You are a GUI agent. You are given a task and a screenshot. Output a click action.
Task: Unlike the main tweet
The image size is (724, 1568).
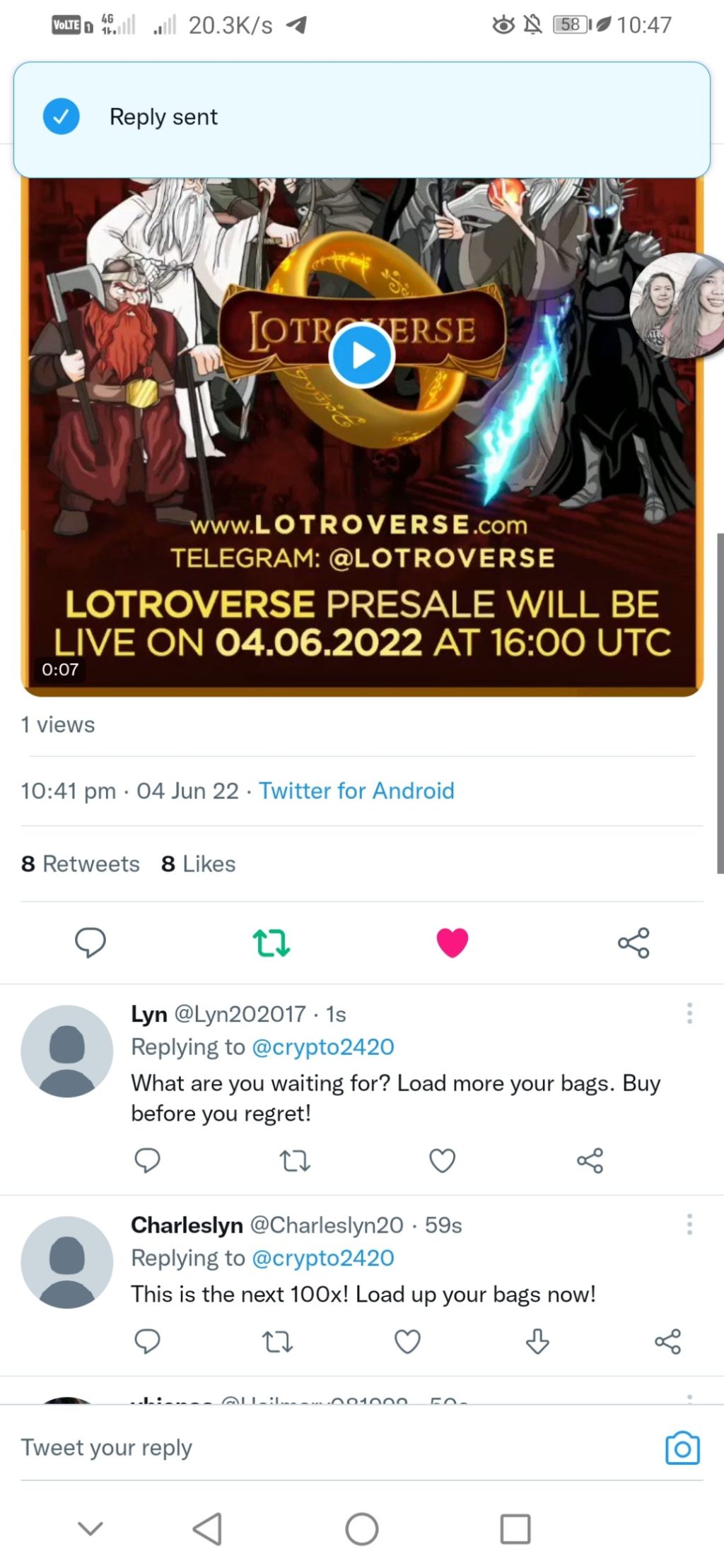[x=452, y=943]
